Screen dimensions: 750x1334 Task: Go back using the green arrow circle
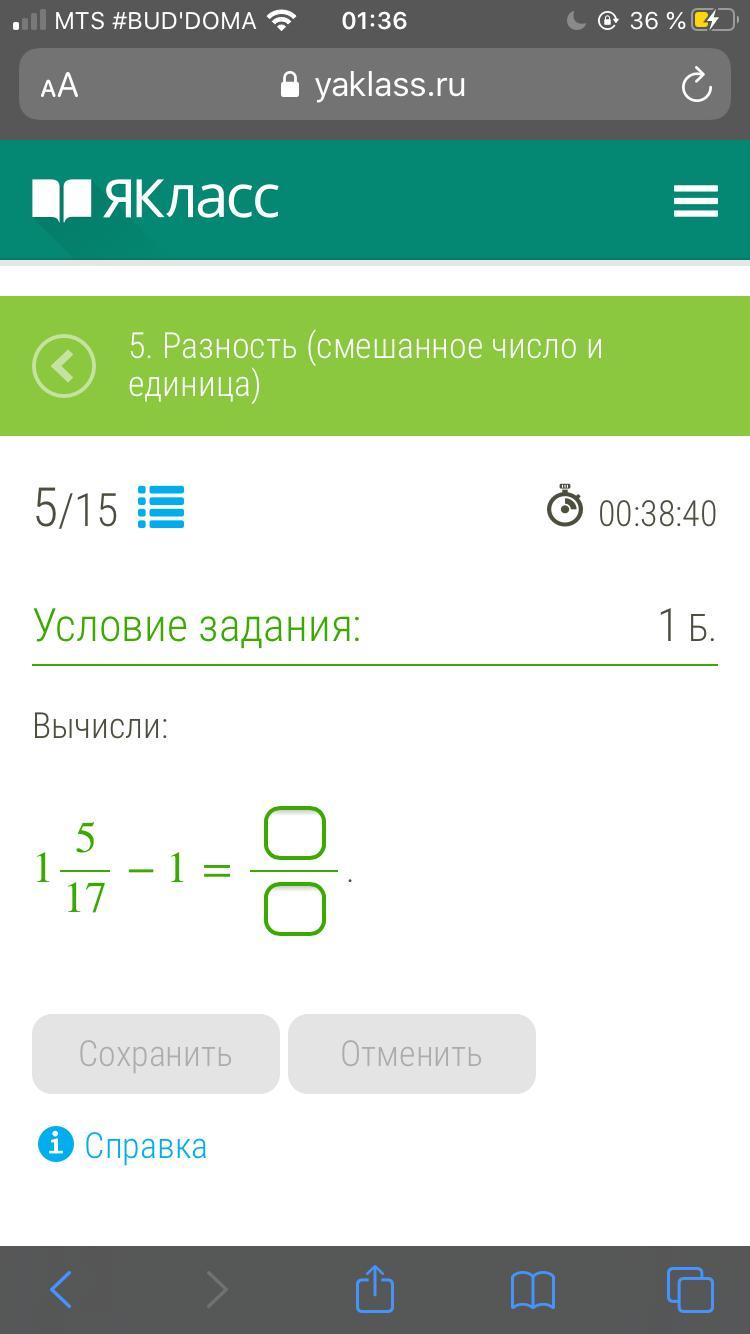click(64, 366)
